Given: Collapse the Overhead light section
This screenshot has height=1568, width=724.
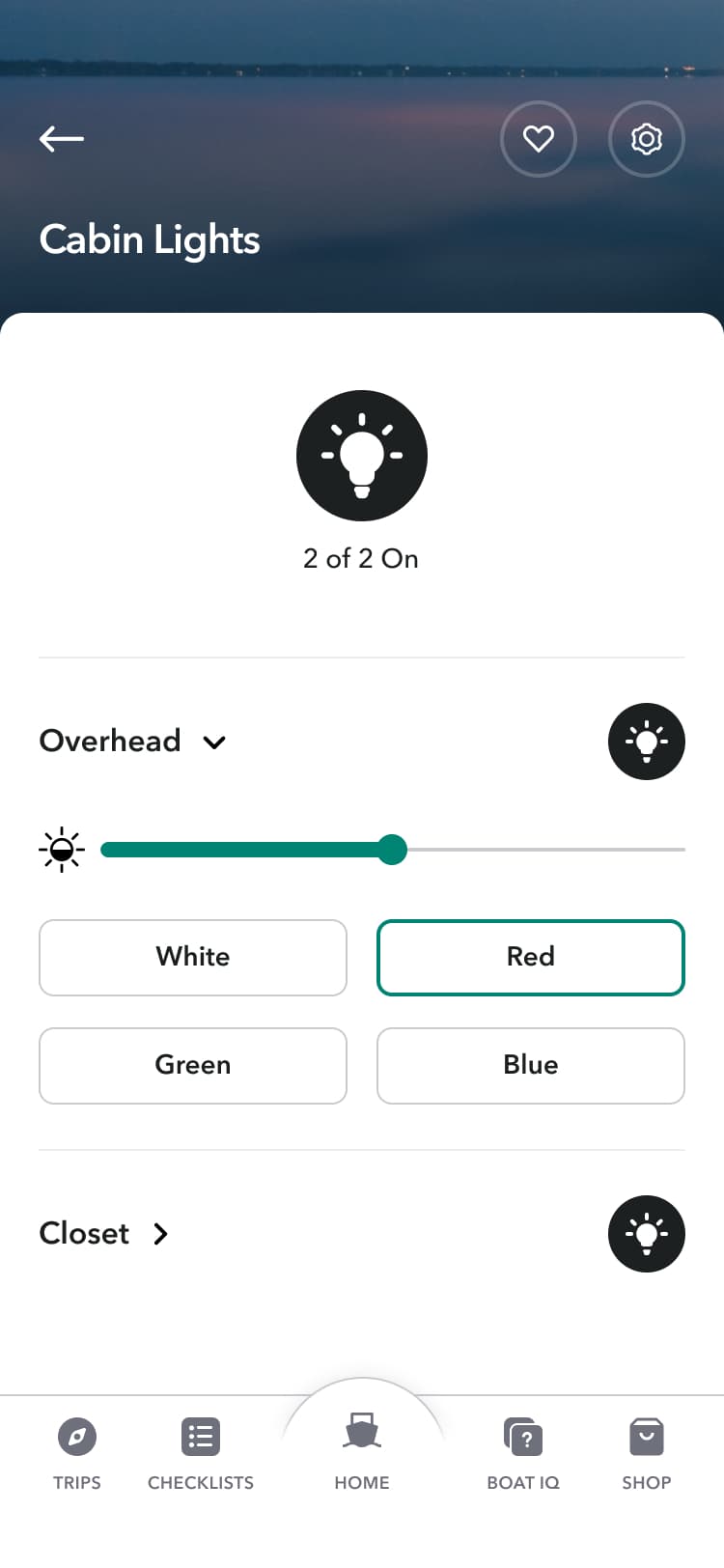Looking at the screenshot, I should point(214,742).
